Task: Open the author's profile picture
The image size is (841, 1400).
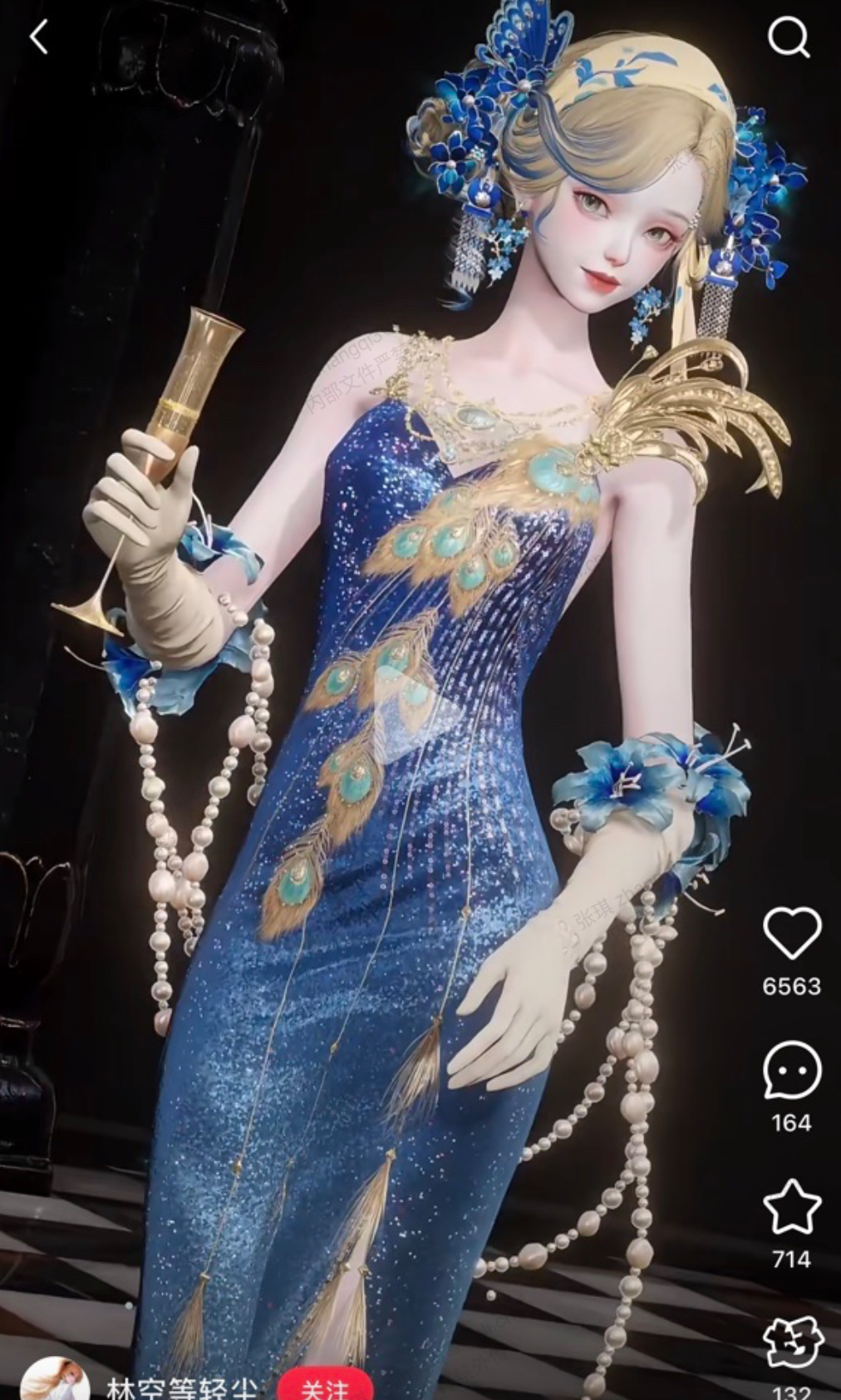Action: (55, 1382)
